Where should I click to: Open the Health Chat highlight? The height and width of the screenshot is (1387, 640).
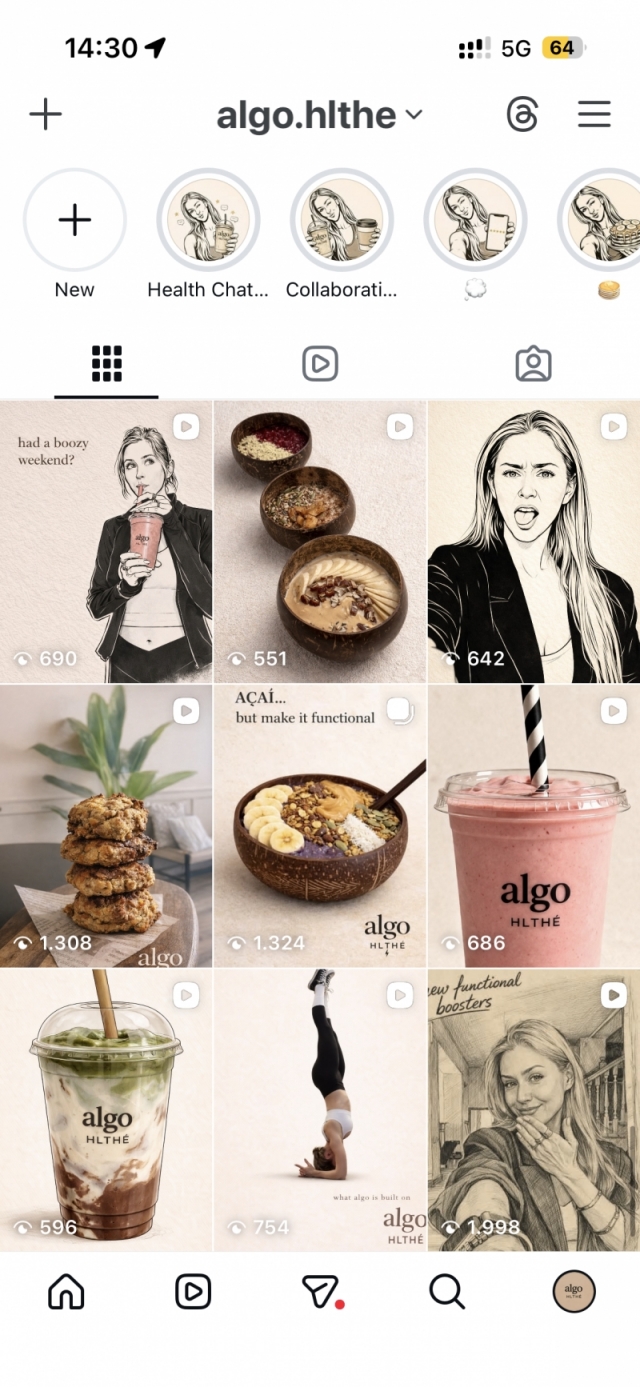tap(208, 220)
